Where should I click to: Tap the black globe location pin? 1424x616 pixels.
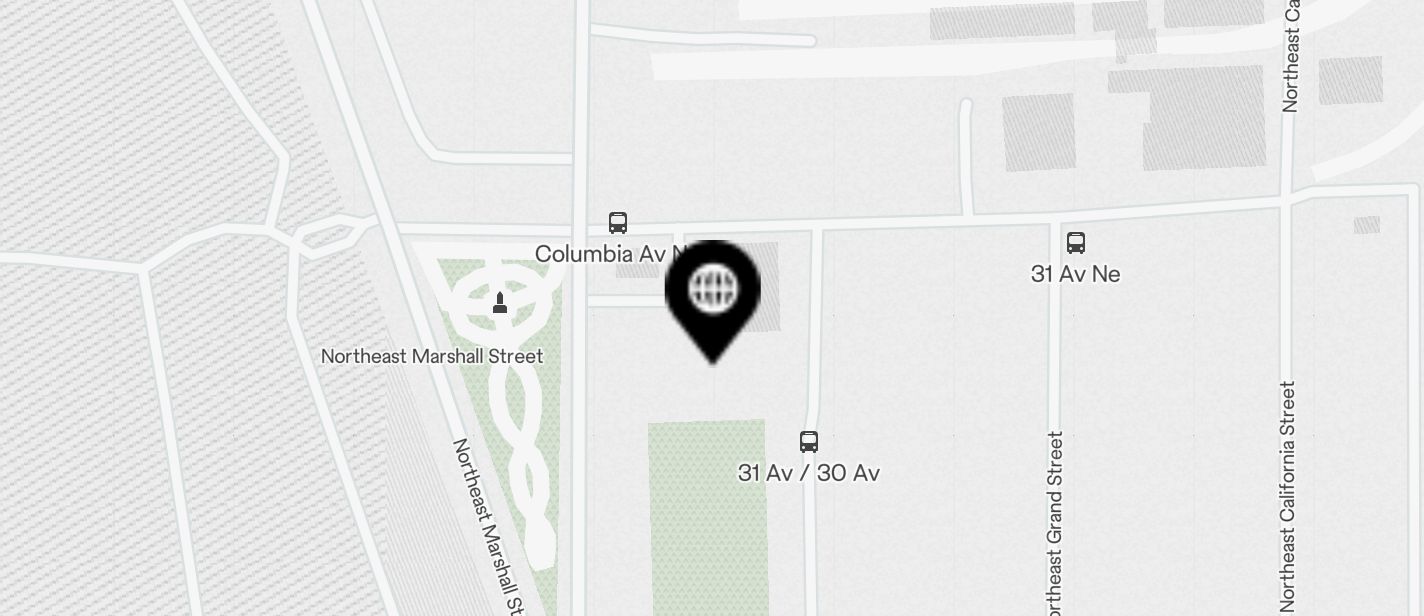coord(713,290)
